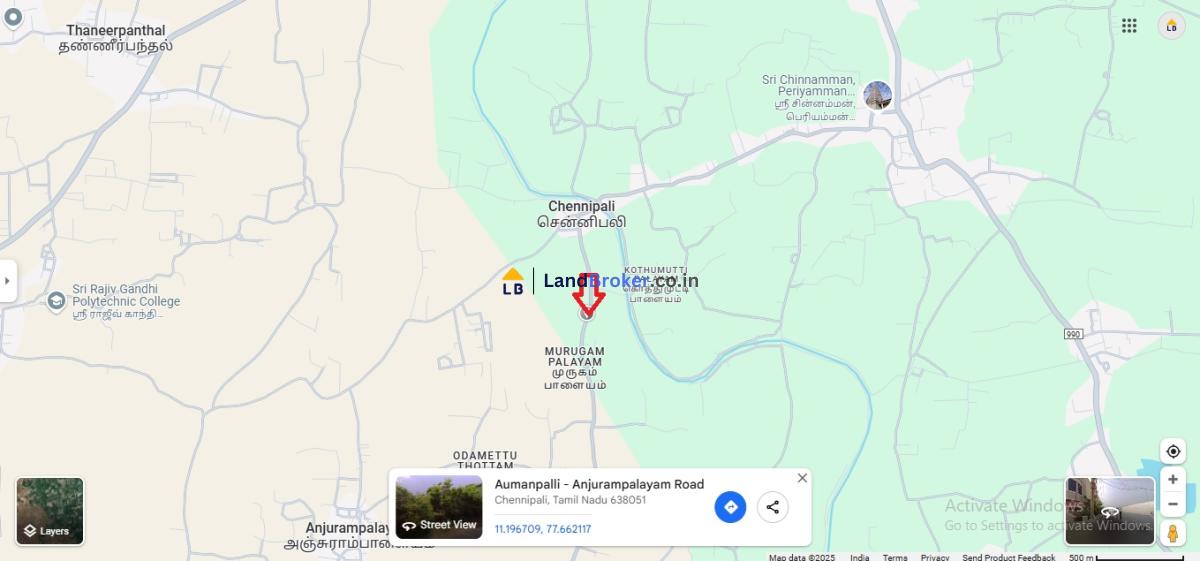
Task: Open the account profile avatar
Action: pos(1171,26)
